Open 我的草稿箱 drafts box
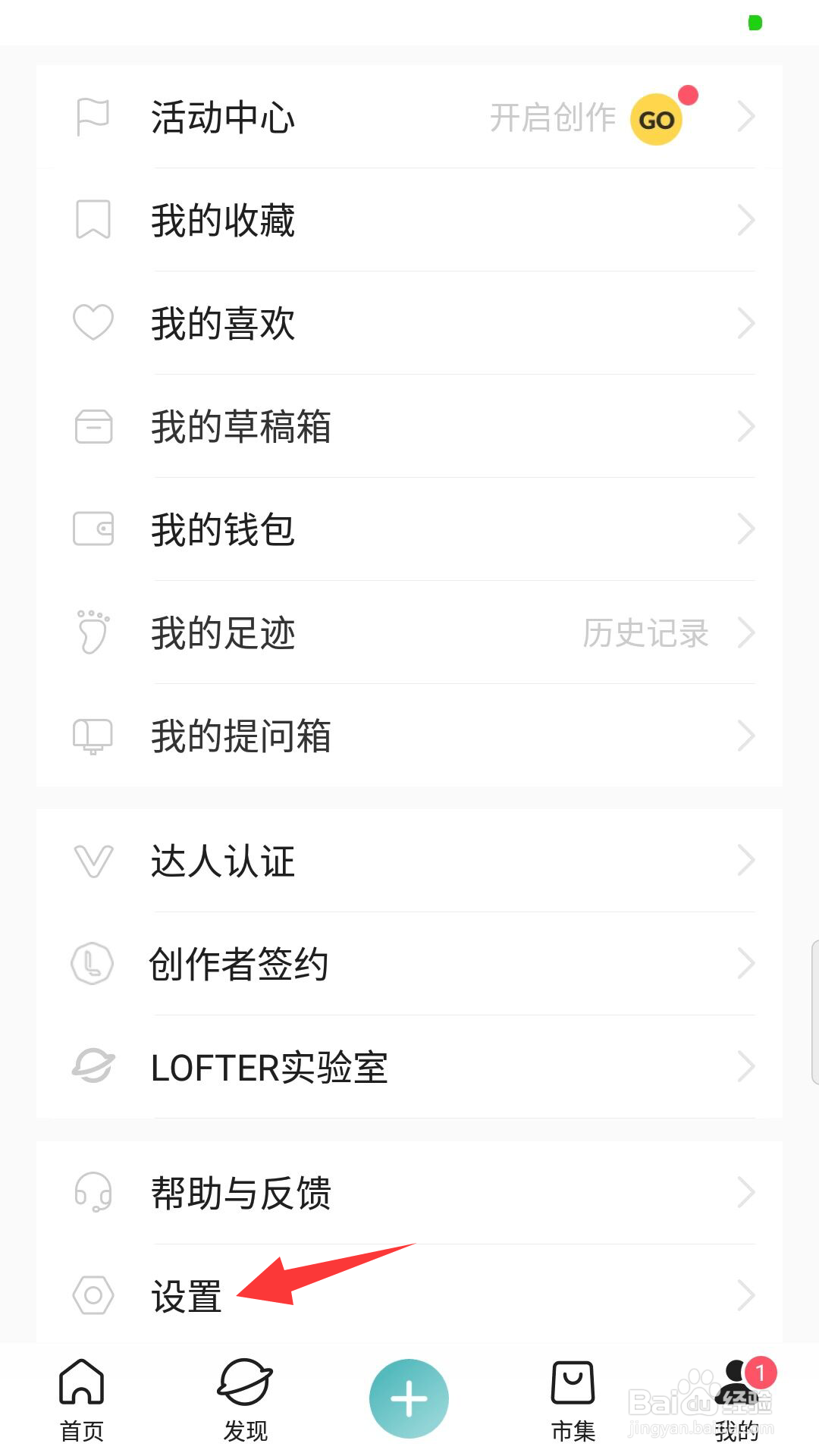 click(409, 426)
